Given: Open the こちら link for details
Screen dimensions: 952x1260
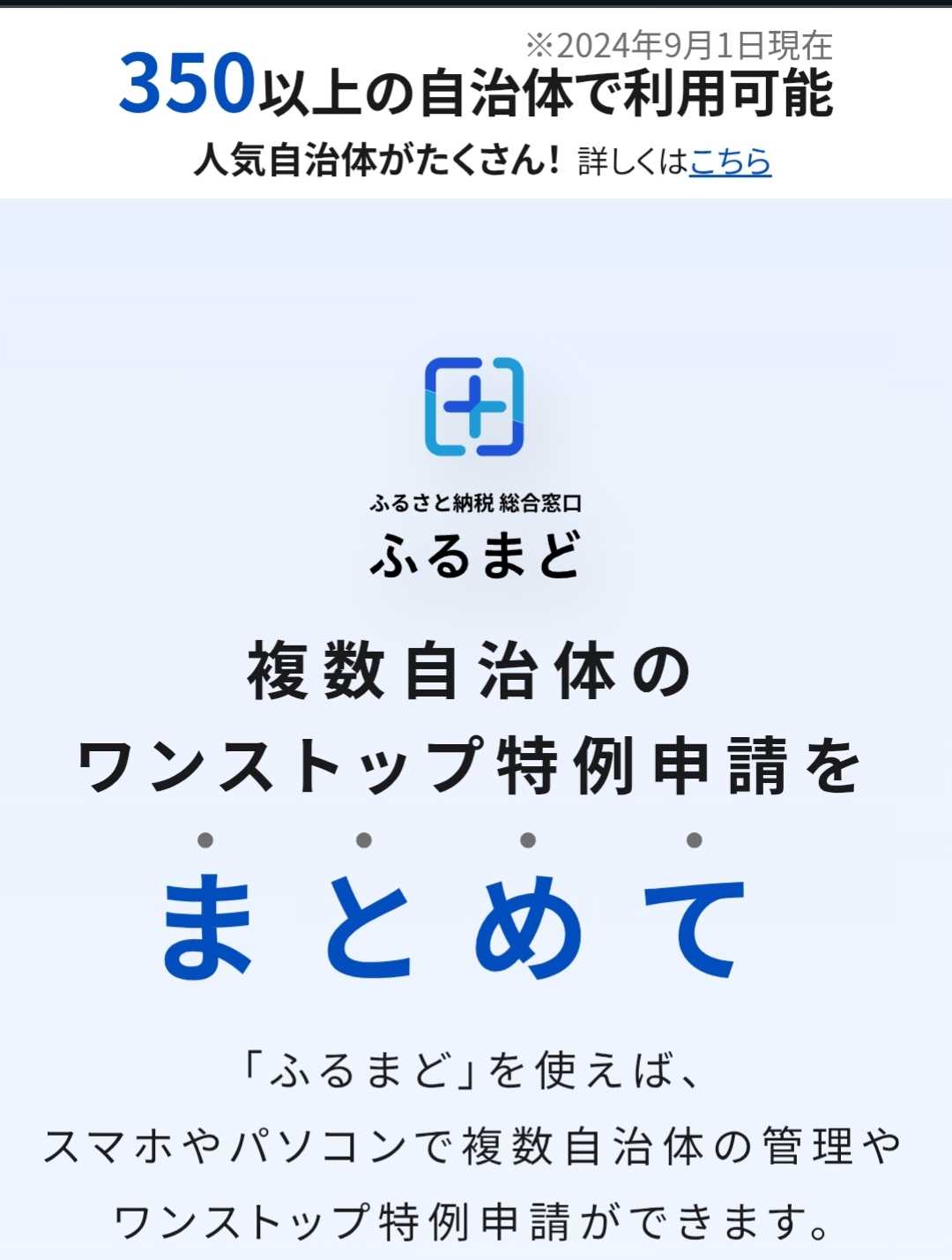Looking at the screenshot, I should click(730, 161).
